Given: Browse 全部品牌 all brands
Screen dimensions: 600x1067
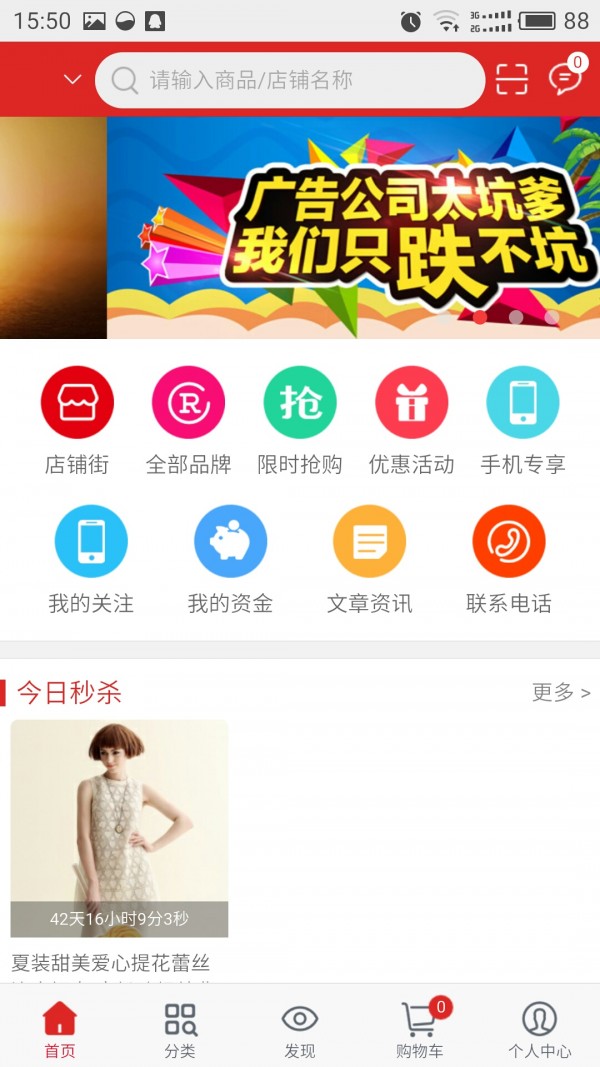Looking at the screenshot, I should tap(188, 421).
